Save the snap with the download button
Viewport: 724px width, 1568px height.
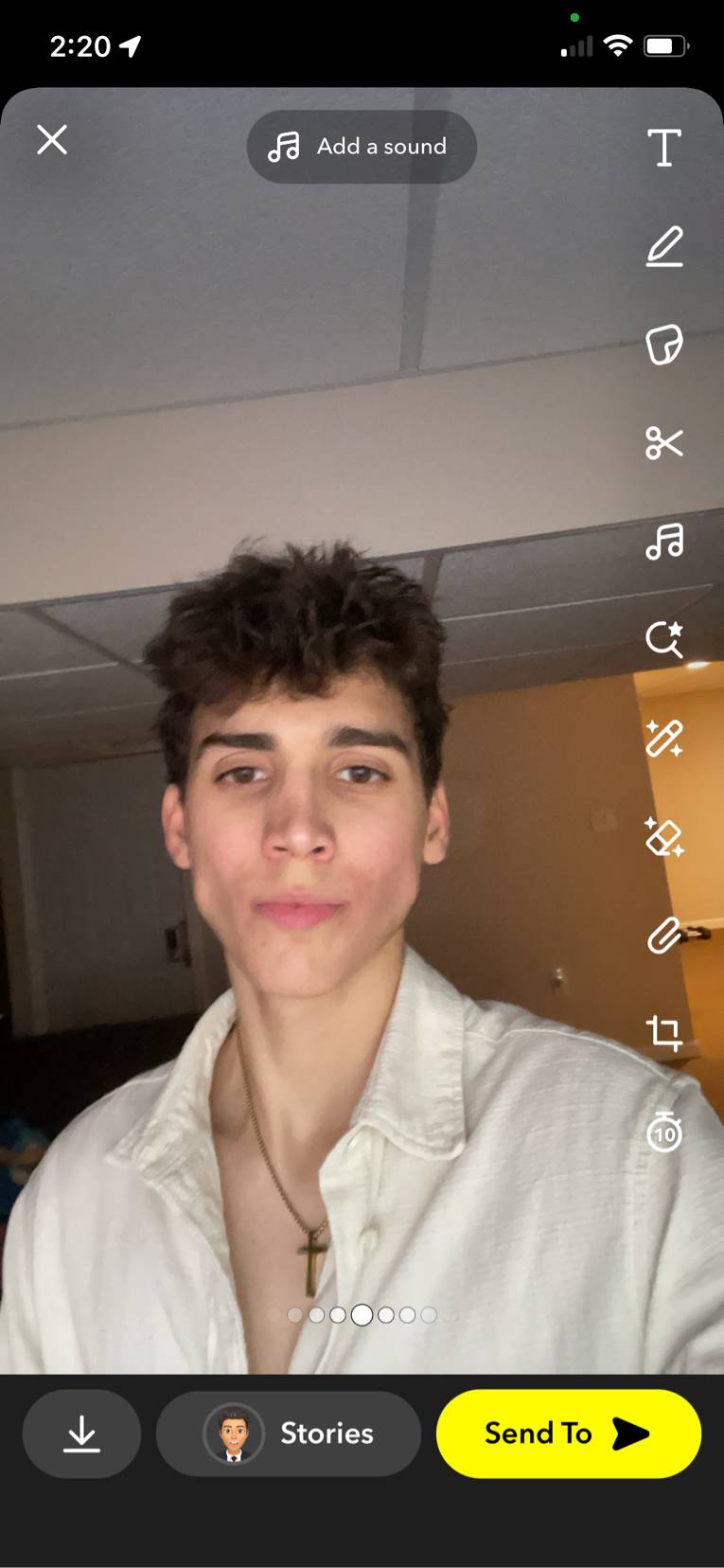click(x=82, y=1434)
